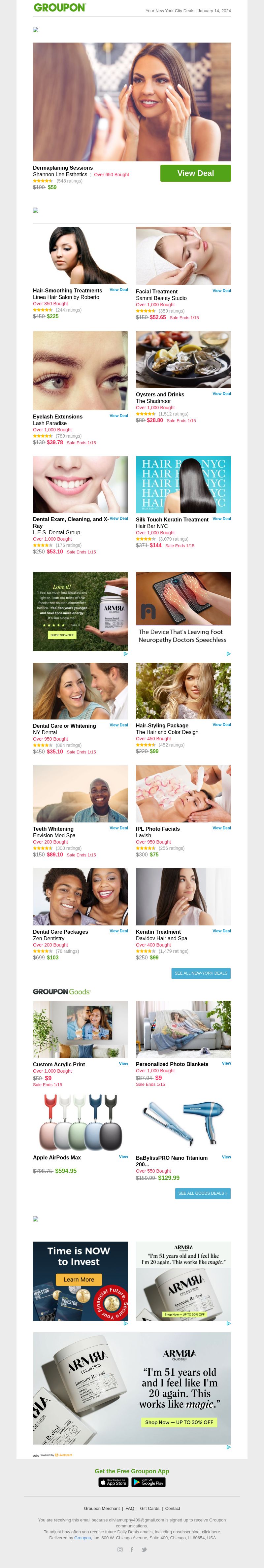The height and width of the screenshot is (1568, 264).
Task: Download from the App Store badge
Action: pyautogui.click(x=114, y=1482)
